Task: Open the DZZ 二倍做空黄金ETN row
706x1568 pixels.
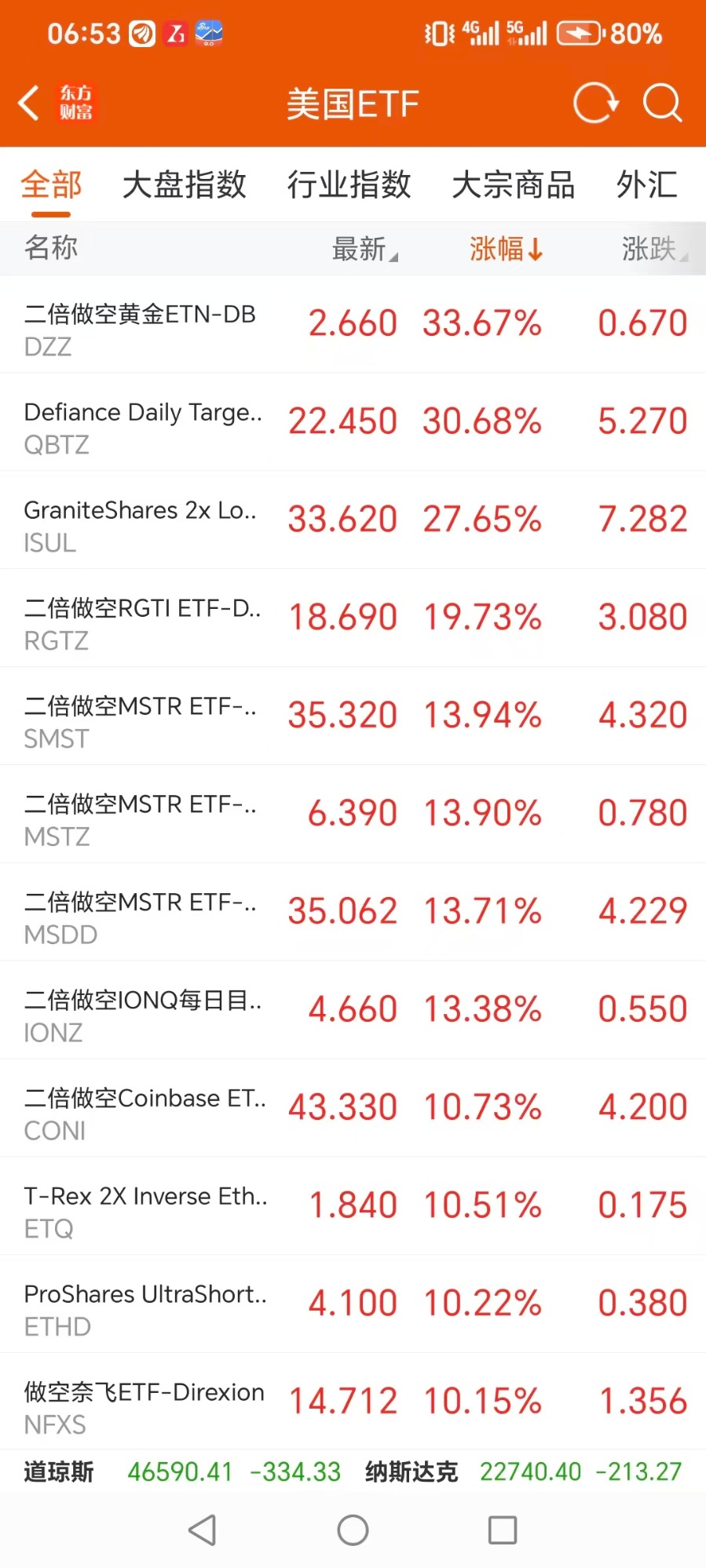Action: click(x=353, y=324)
